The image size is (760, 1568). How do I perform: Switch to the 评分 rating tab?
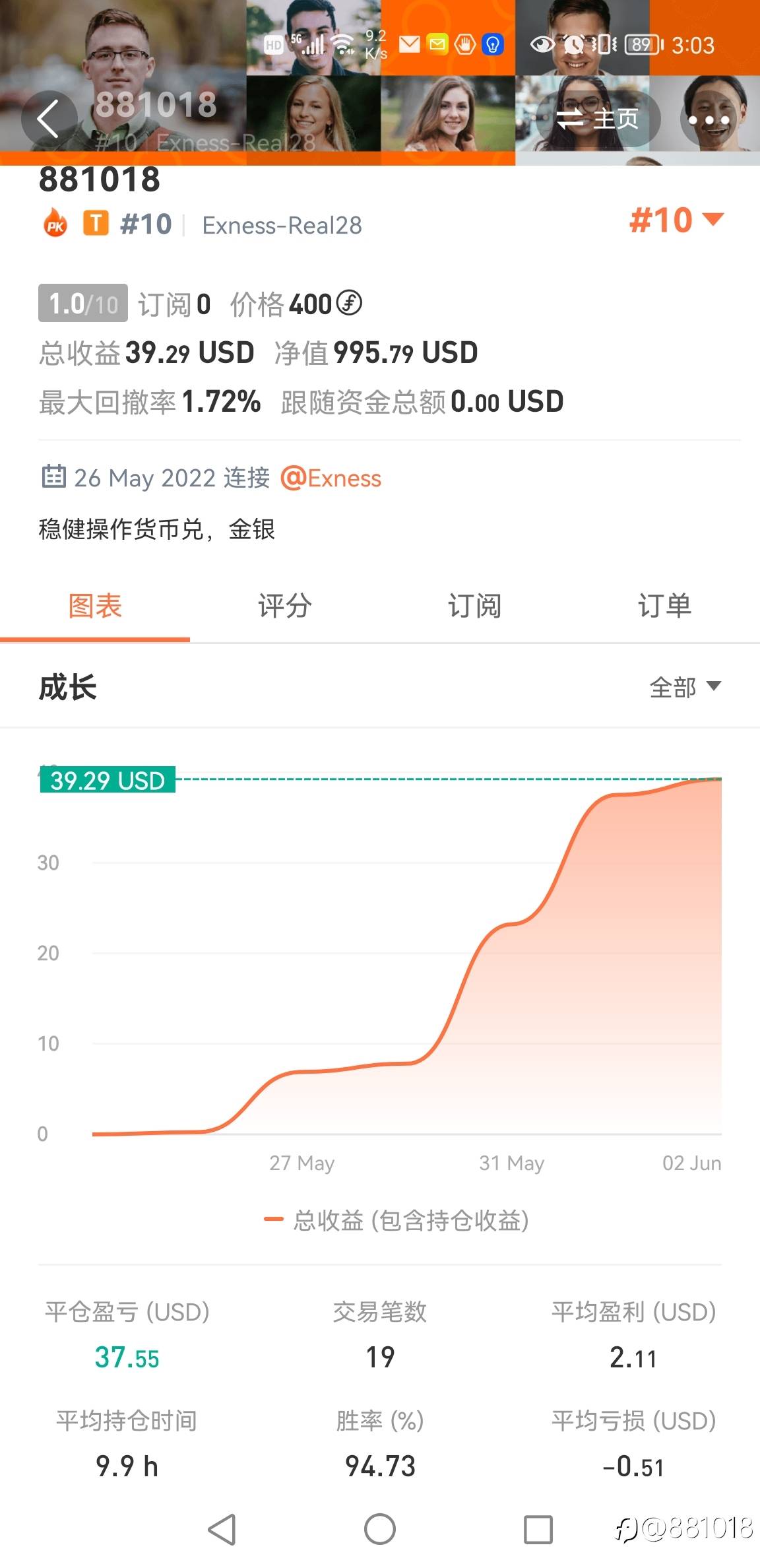285,606
